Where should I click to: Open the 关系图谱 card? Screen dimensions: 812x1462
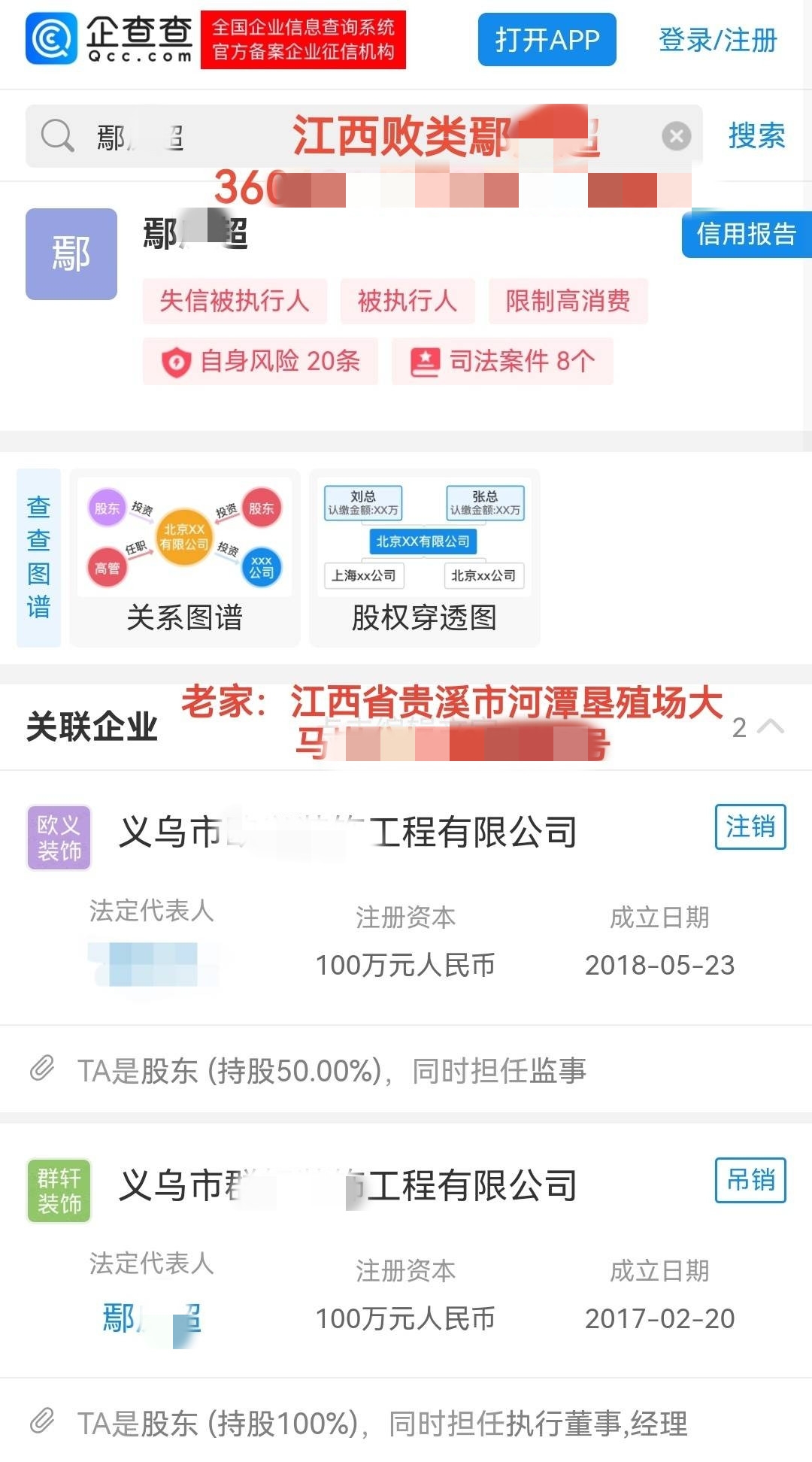click(185, 557)
